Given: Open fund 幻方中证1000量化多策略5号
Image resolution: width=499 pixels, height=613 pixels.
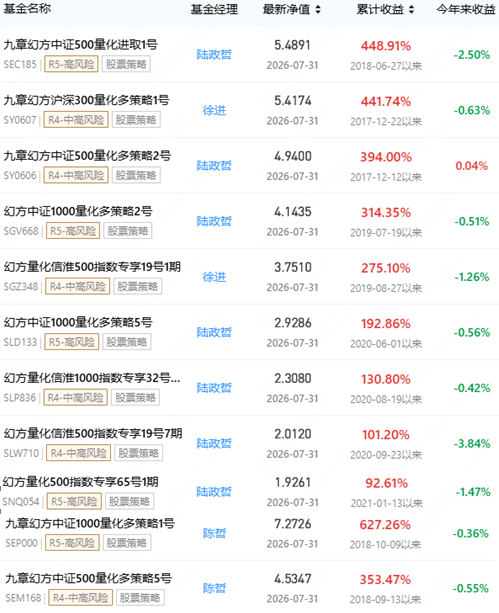Looking at the screenshot, I should pos(78,323).
